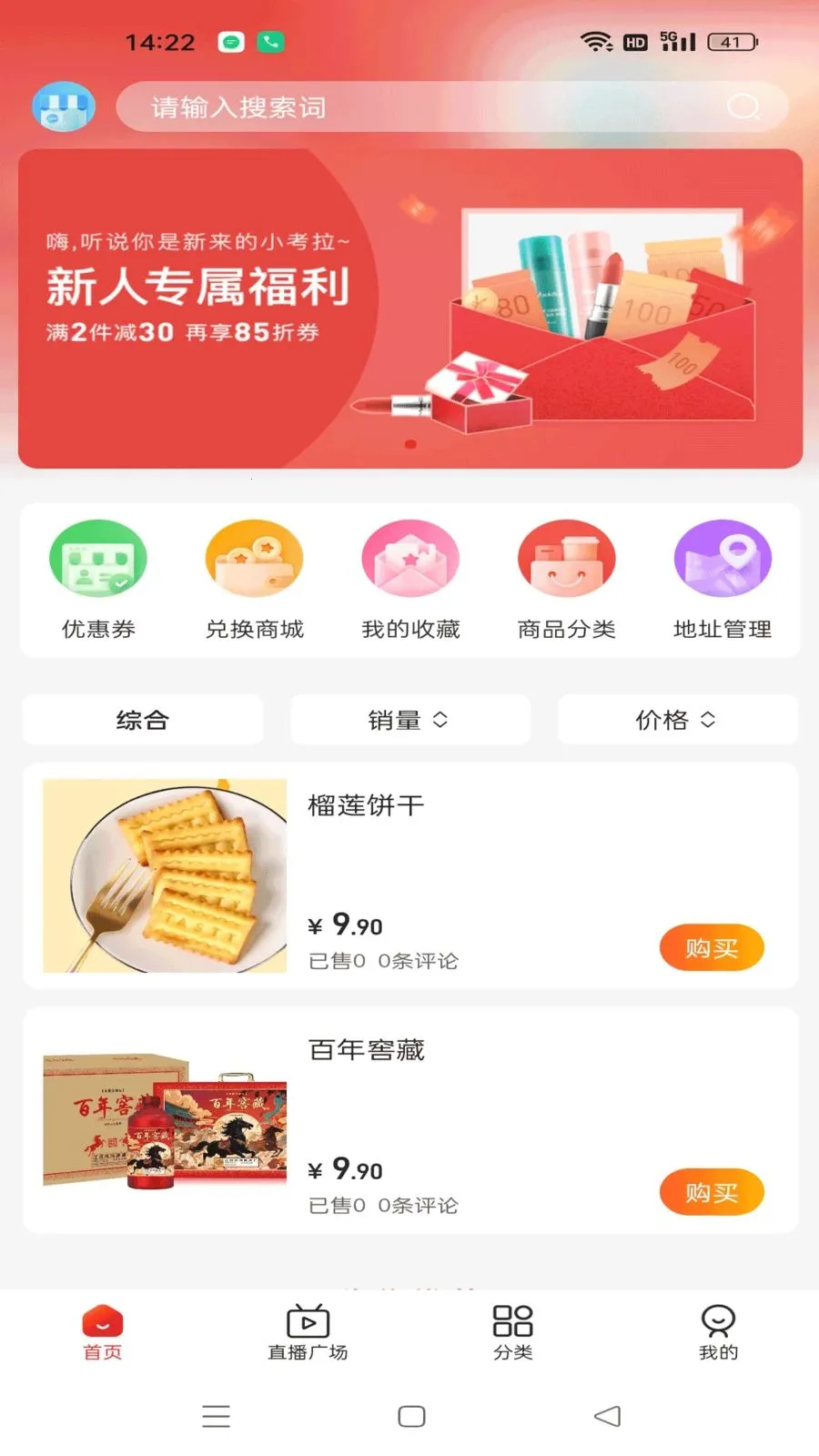This screenshot has height=1456, width=819.
Task: Select the 首页 bottom tab
Action: [103, 1332]
